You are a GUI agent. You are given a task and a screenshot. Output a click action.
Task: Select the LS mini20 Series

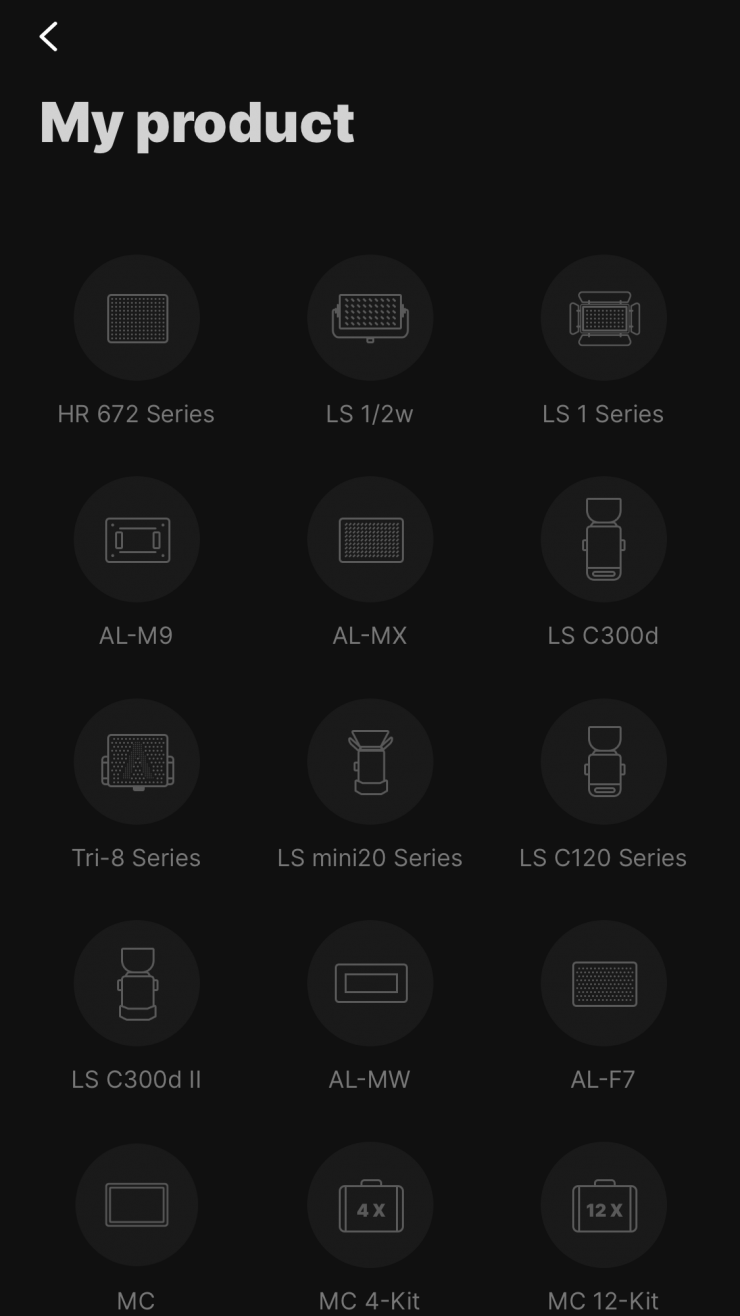(x=370, y=762)
